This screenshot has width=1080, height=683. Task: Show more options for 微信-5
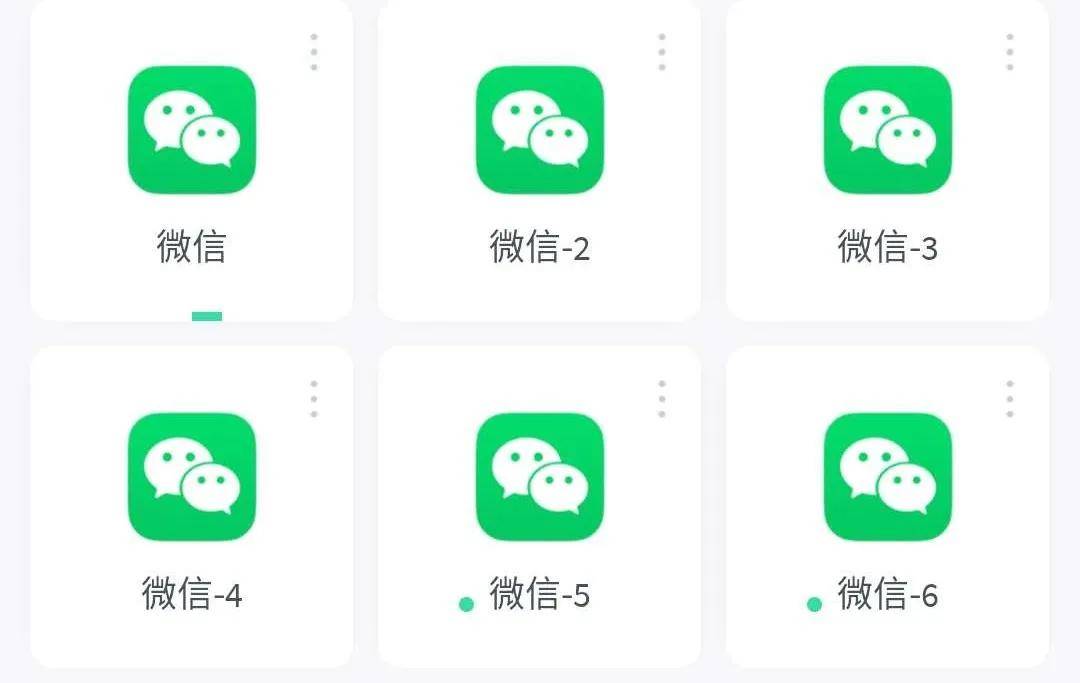point(662,399)
